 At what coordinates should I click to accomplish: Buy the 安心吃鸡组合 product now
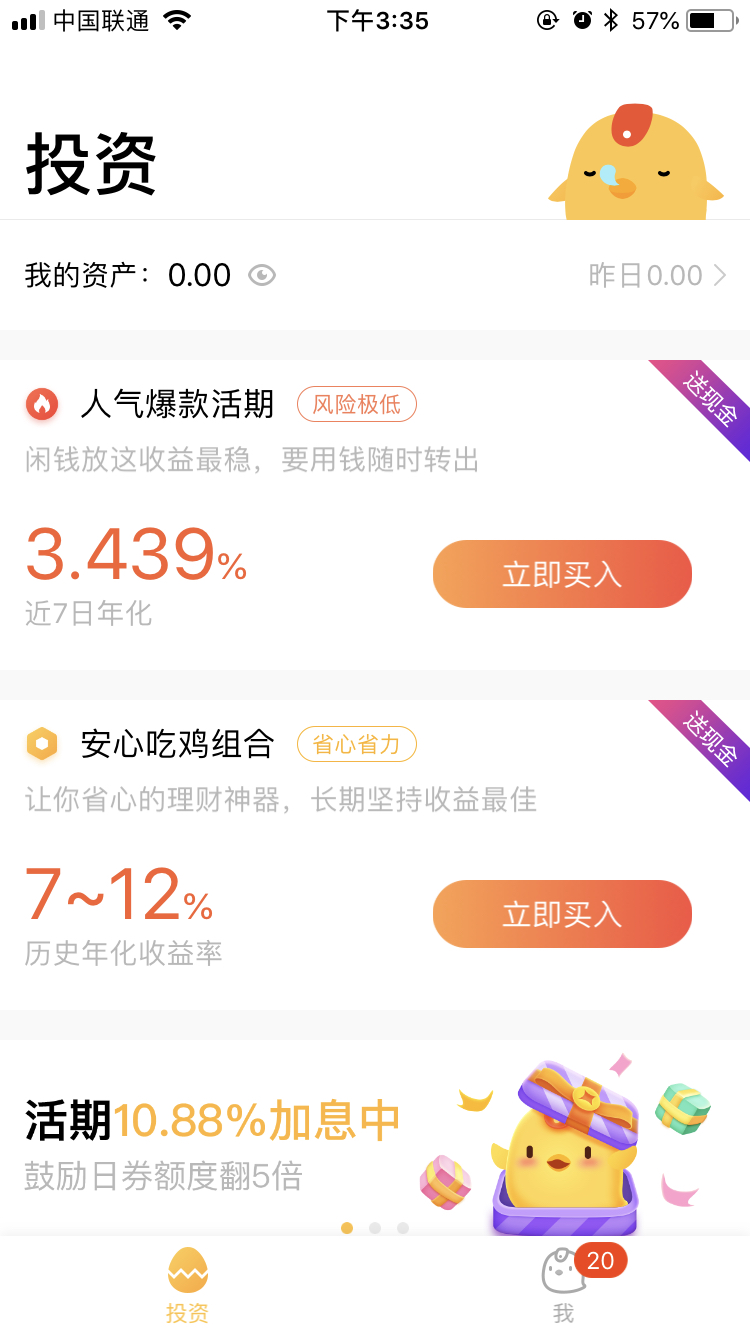(562, 914)
